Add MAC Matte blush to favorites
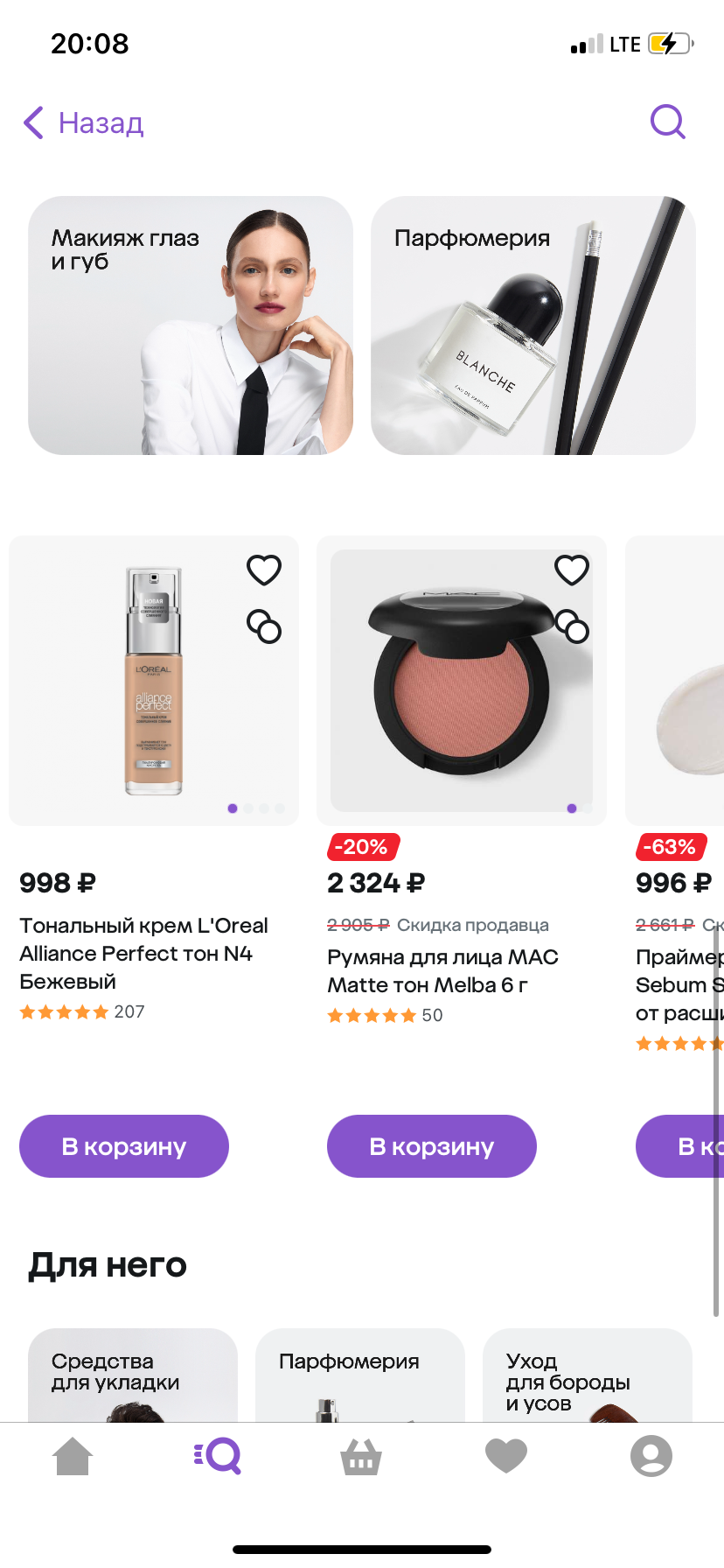Image resolution: width=724 pixels, height=1568 pixels. tap(572, 570)
